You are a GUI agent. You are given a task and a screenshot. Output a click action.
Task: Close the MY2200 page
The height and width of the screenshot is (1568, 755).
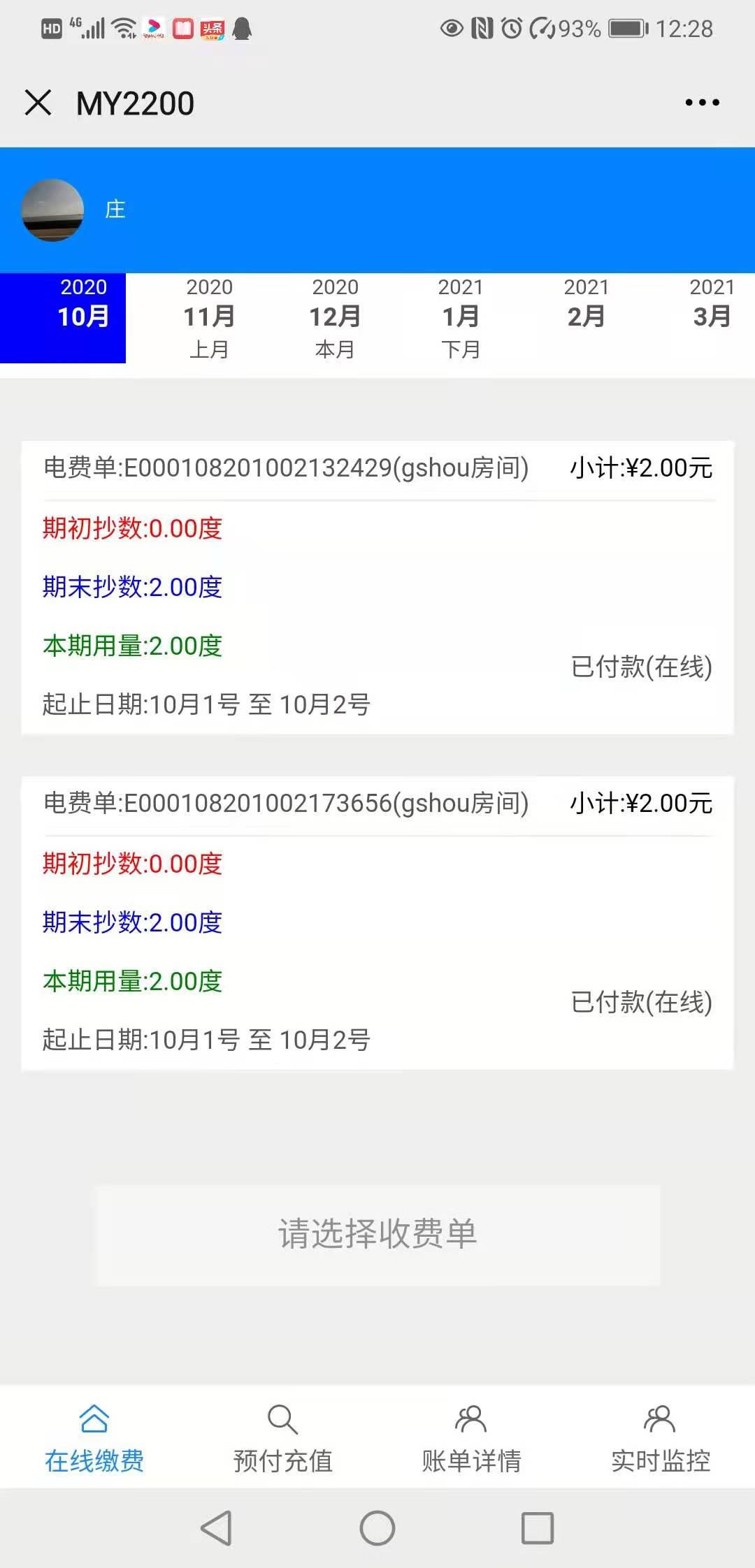(x=38, y=103)
